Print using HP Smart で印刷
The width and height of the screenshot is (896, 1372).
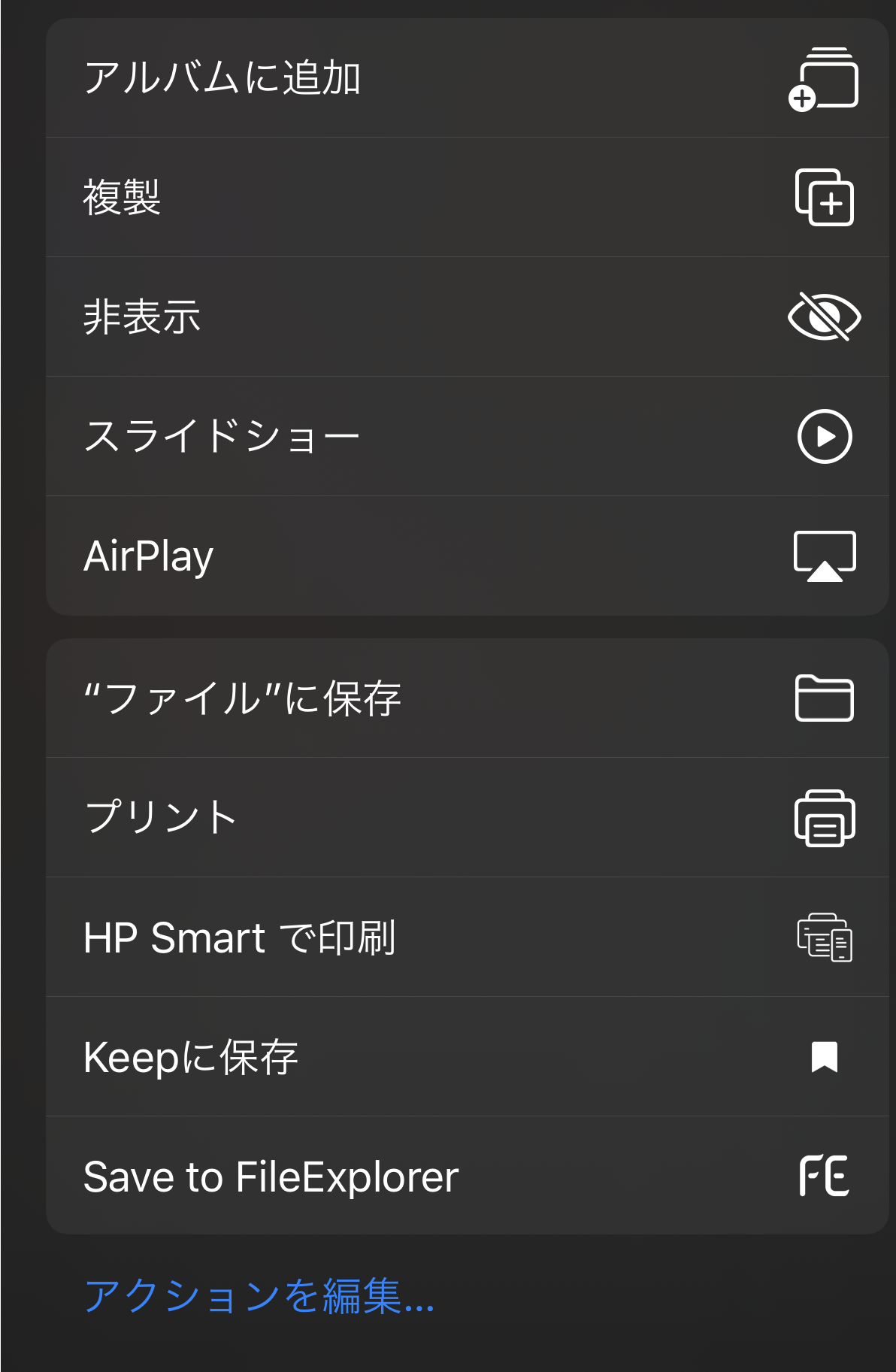pyautogui.click(x=466, y=937)
